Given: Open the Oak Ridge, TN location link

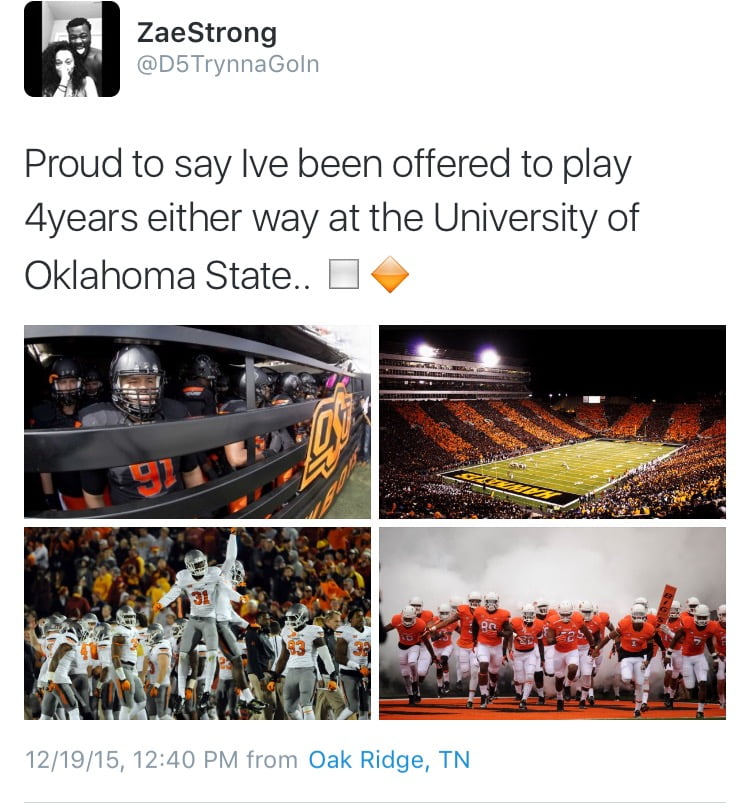Looking at the screenshot, I should (389, 760).
